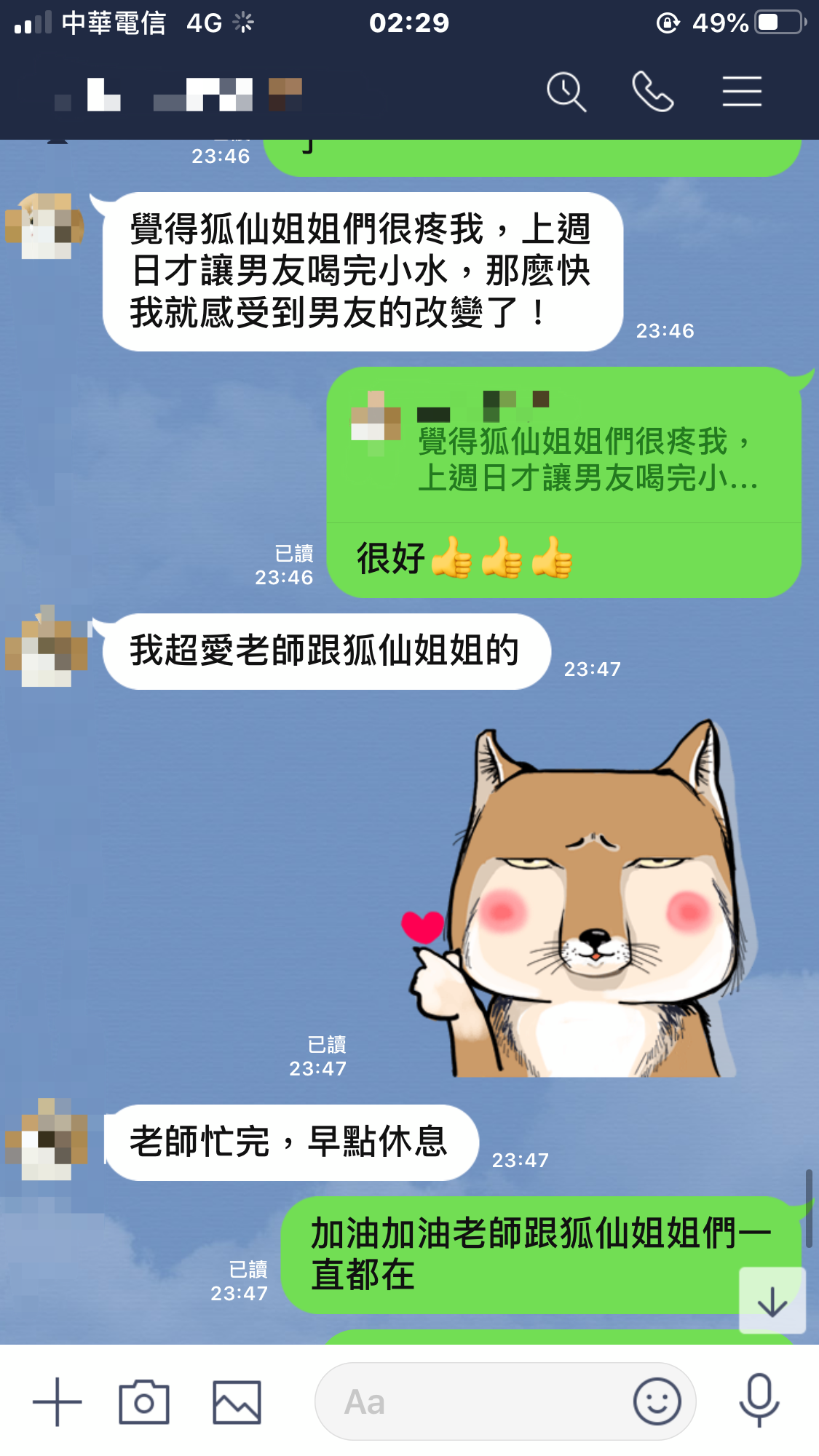
Task: Record a voice message
Action: coord(759,1401)
